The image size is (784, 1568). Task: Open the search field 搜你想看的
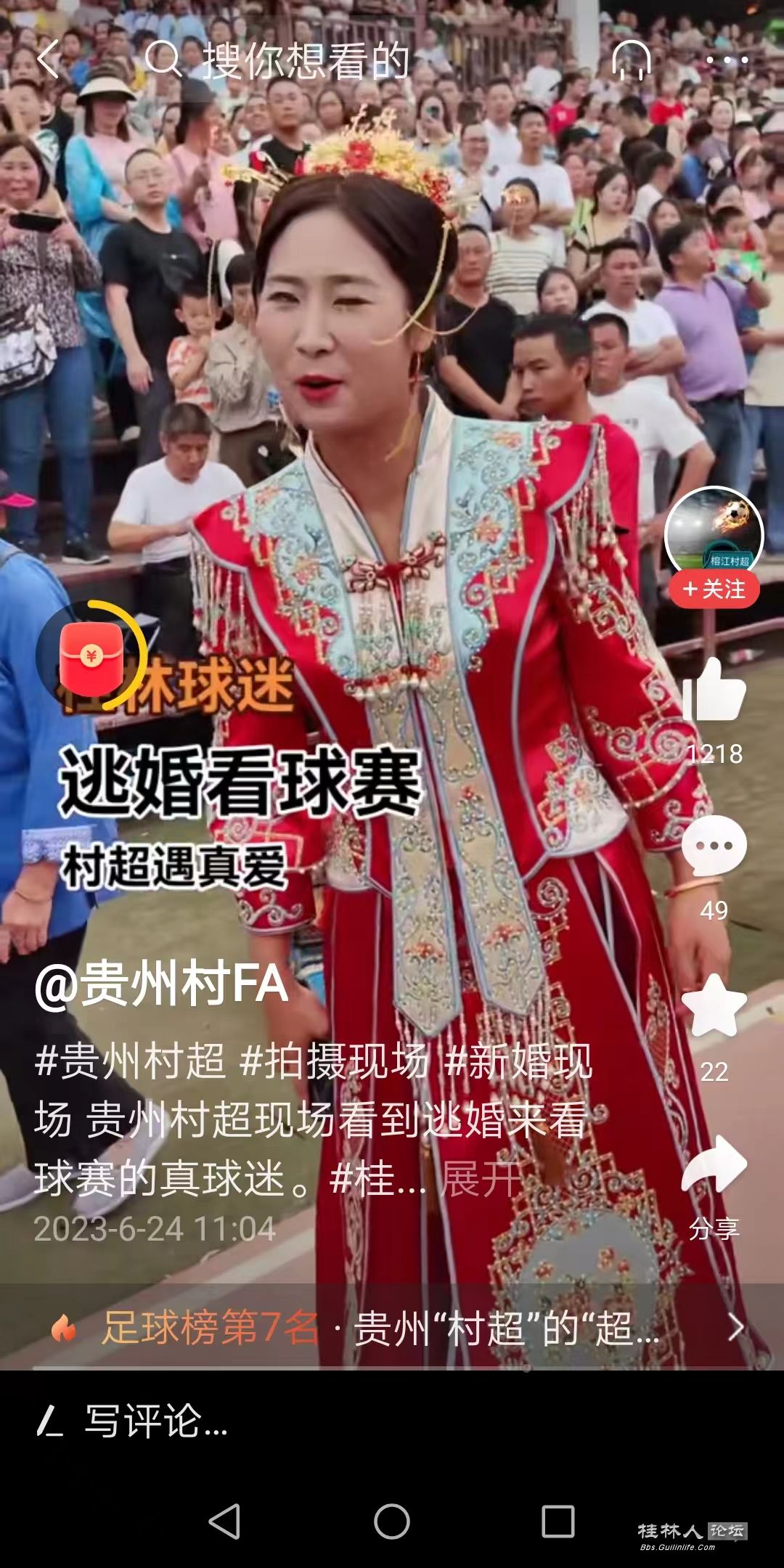click(305, 60)
